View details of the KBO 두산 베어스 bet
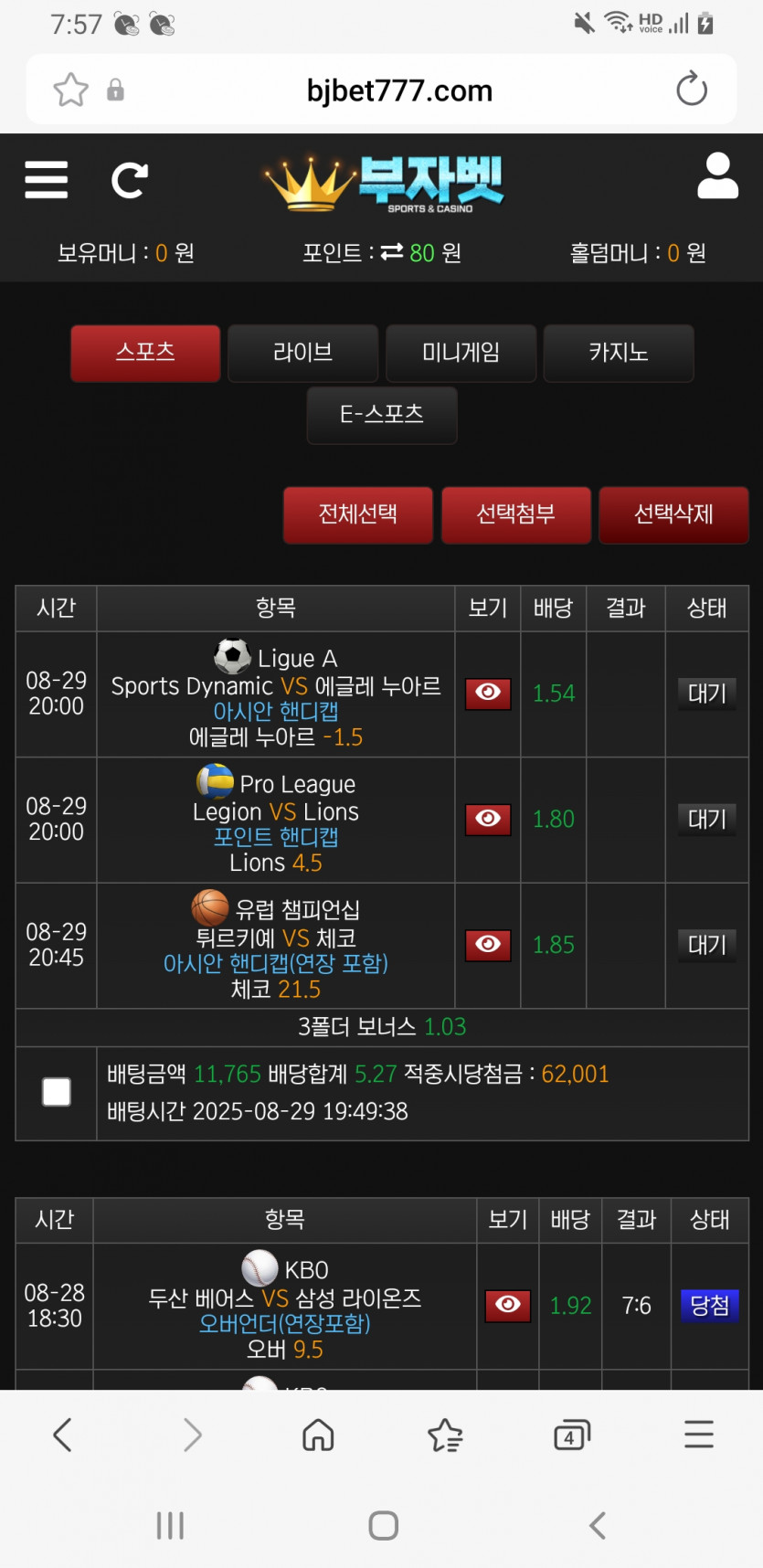The width and height of the screenshot is (763, 1568). coord(508,1306)
